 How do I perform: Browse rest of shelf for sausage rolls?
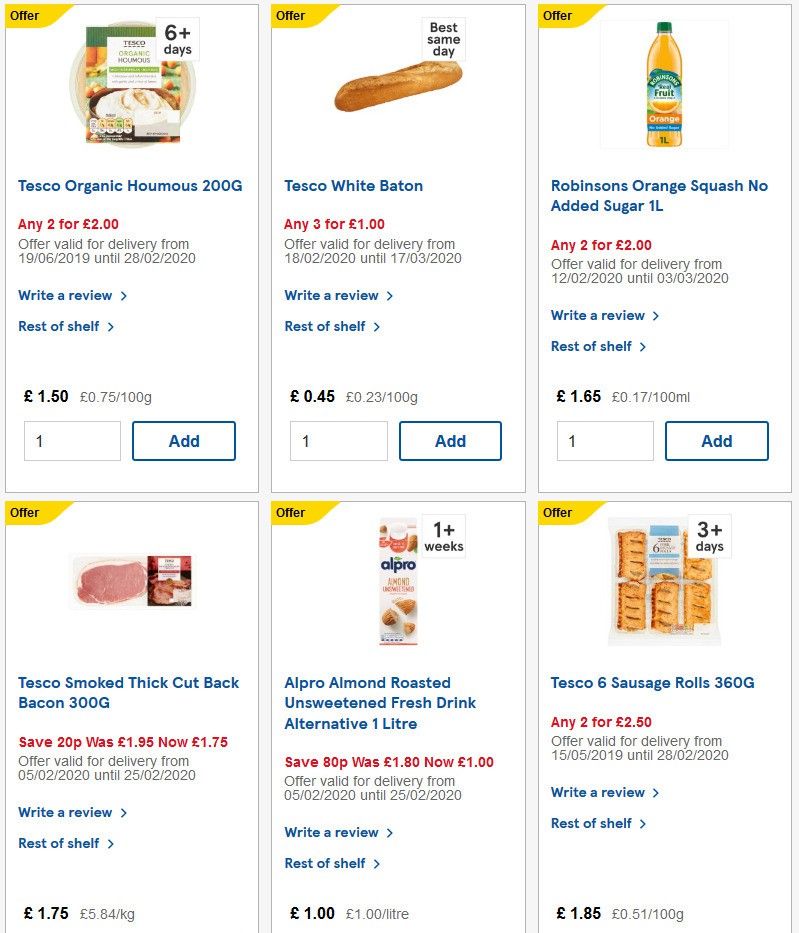coord(593,823)
